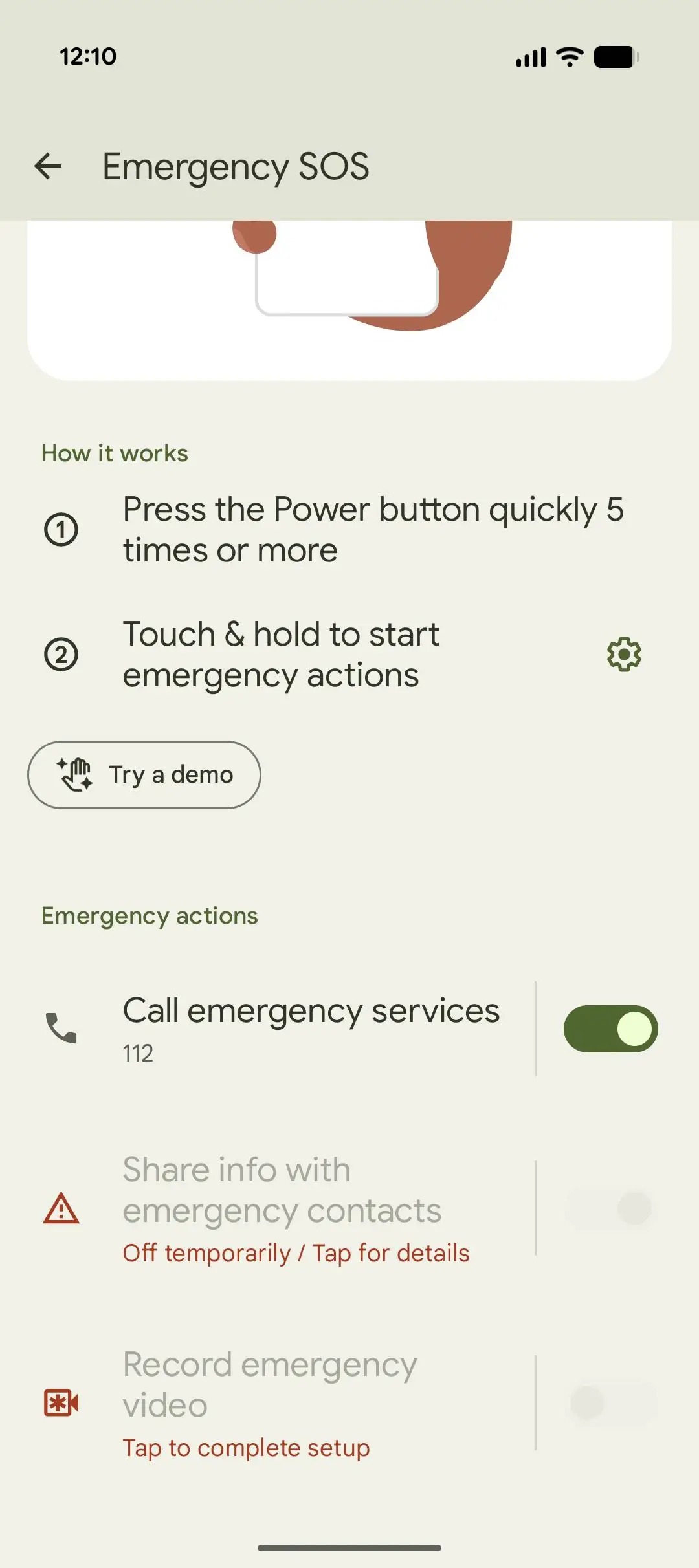This screenshot has height=1568, width=699.
Task: Turn off the Call emergency services switch
Action: 611,1029
